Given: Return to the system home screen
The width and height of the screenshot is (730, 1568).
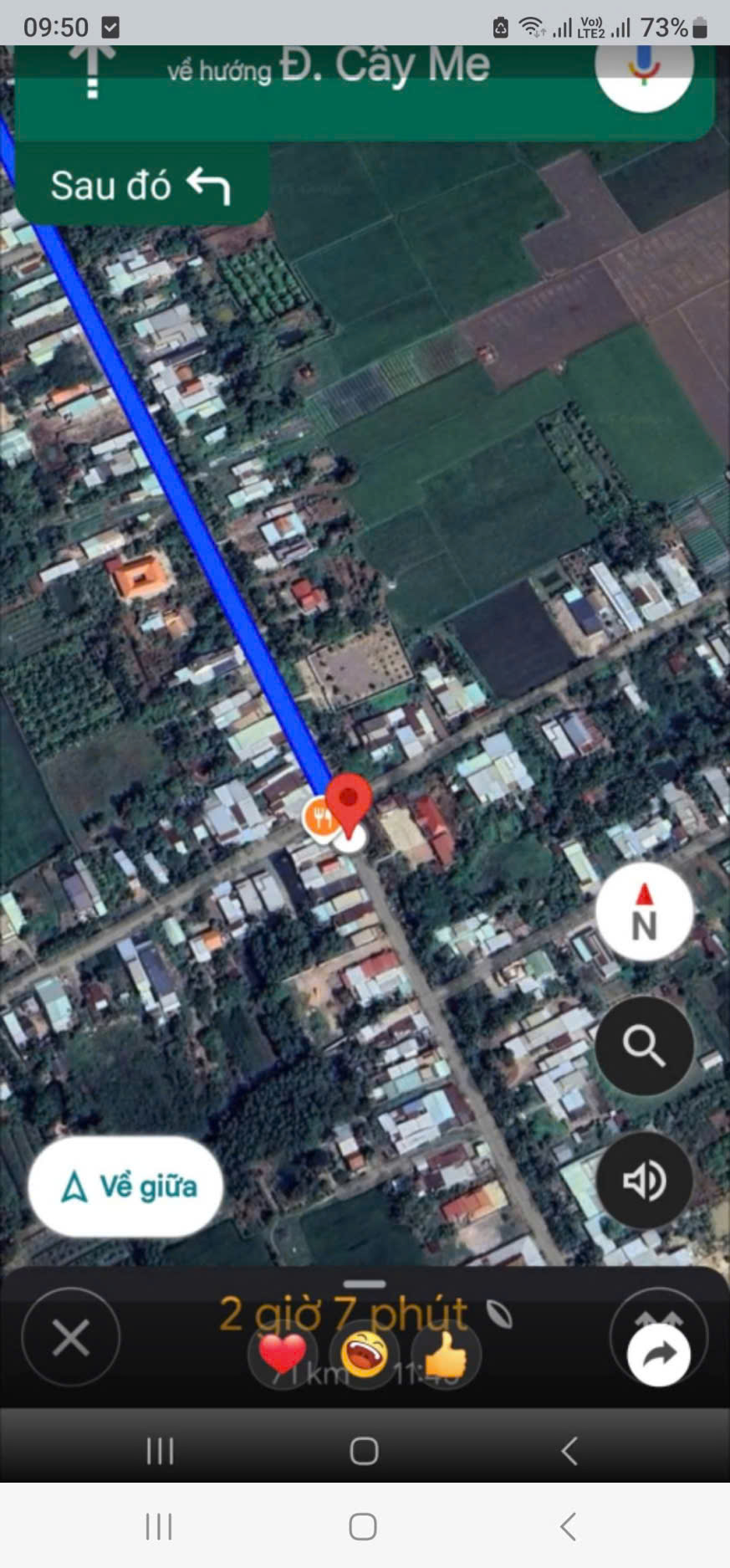Looking at the screenshot, I should 363,1526.
